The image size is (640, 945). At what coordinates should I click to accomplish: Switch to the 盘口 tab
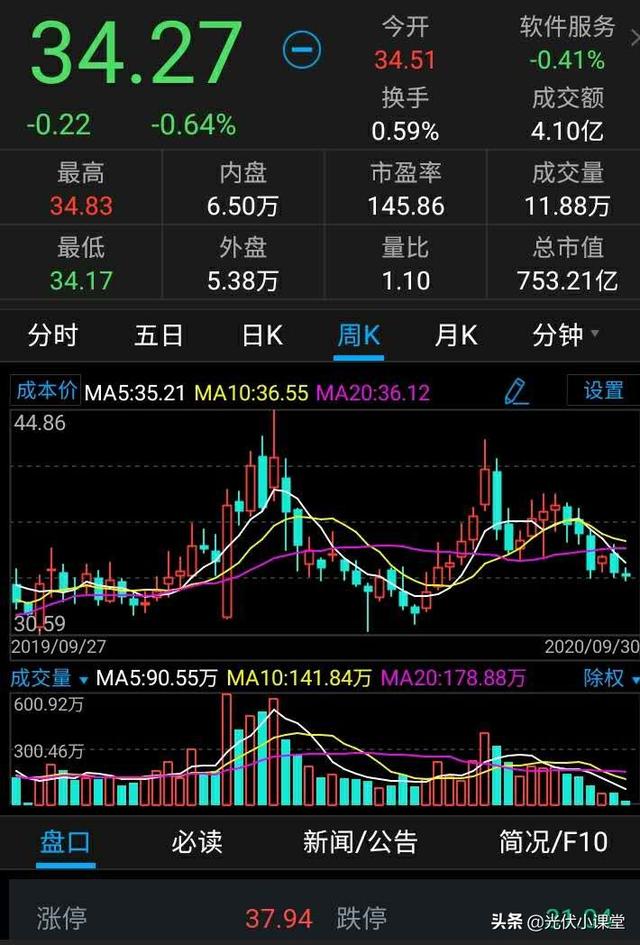click(65, 842)
